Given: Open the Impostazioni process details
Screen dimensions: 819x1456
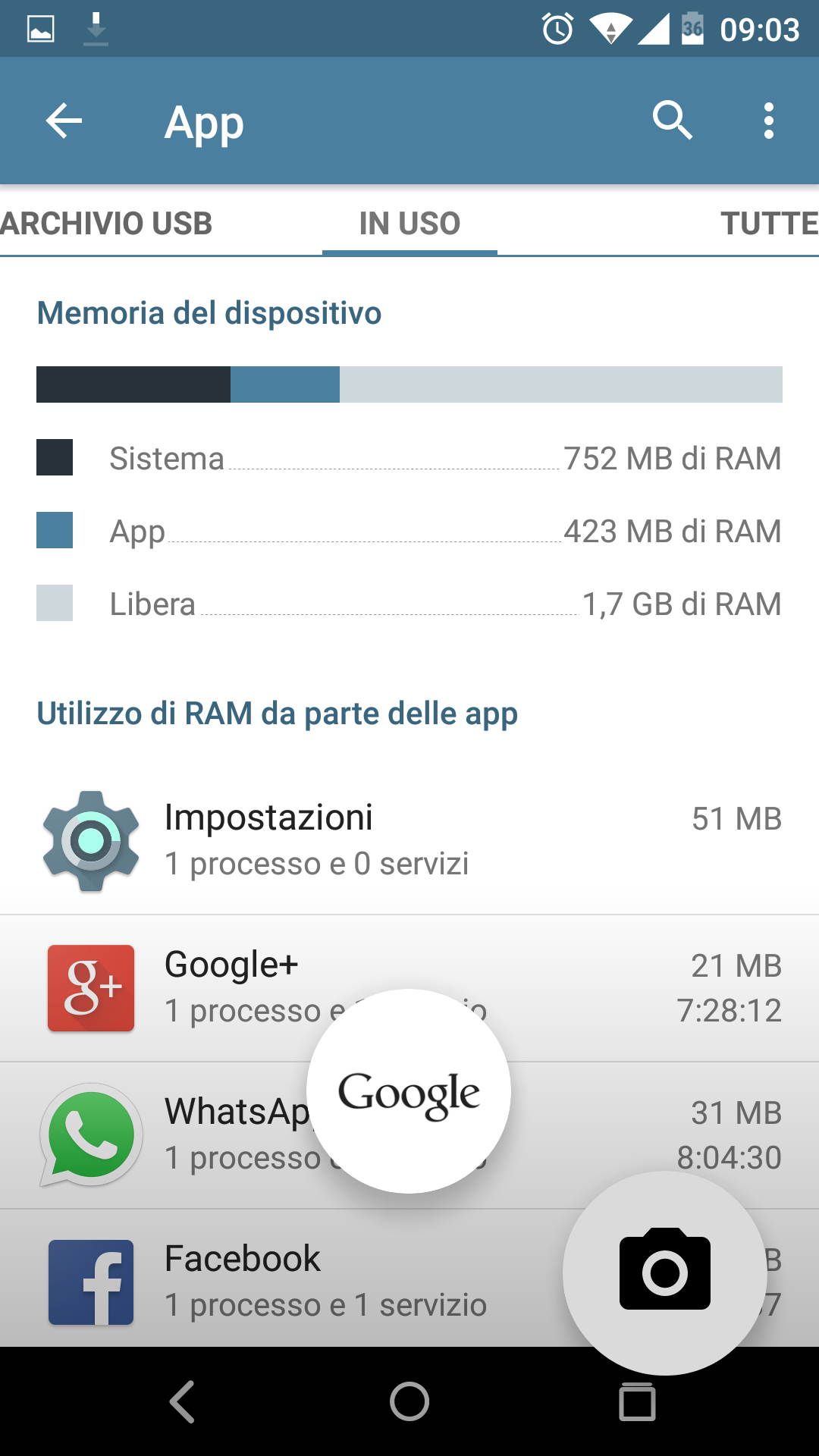Looking at the screenshot, I should (x=409, y=841).
